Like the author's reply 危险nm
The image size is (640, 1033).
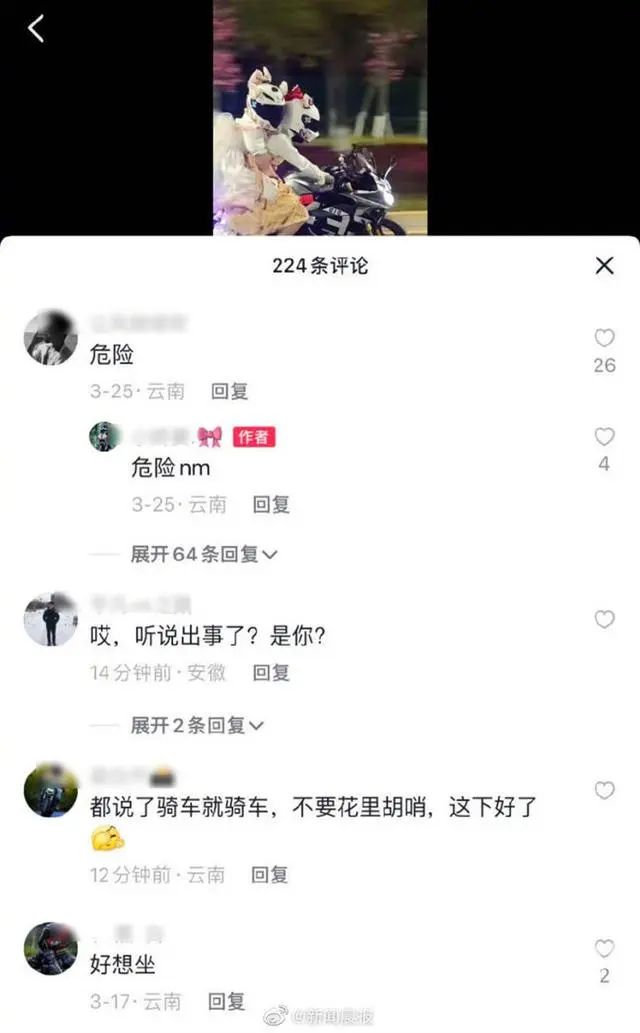(x=604, y=437)
